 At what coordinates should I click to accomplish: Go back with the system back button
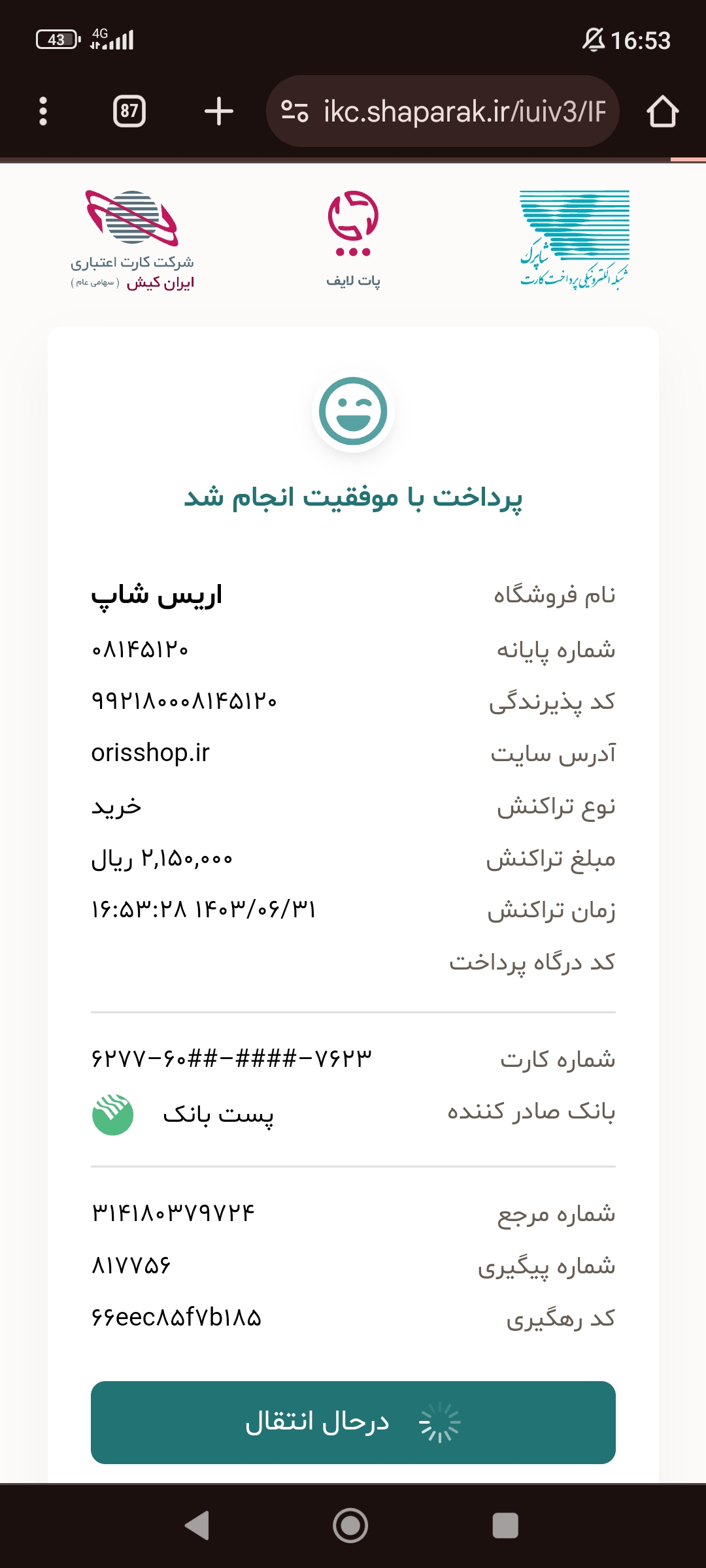(x=197, y=1526)
